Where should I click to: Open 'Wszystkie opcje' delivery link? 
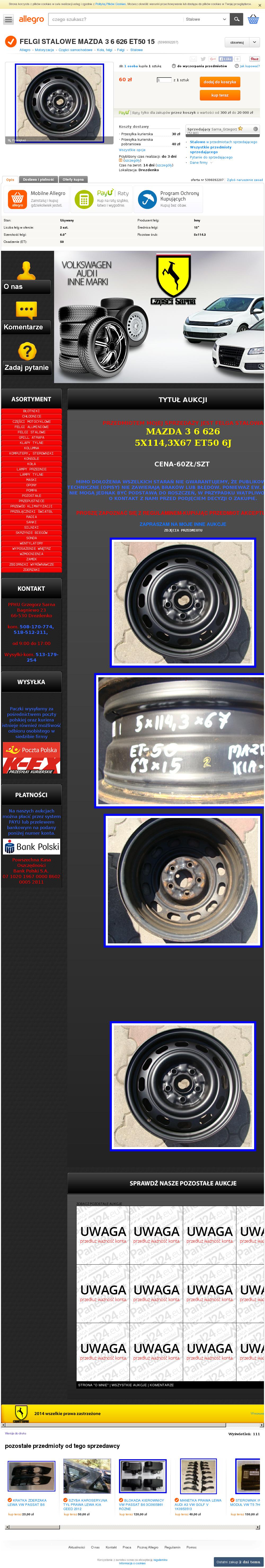click(132, 150)
